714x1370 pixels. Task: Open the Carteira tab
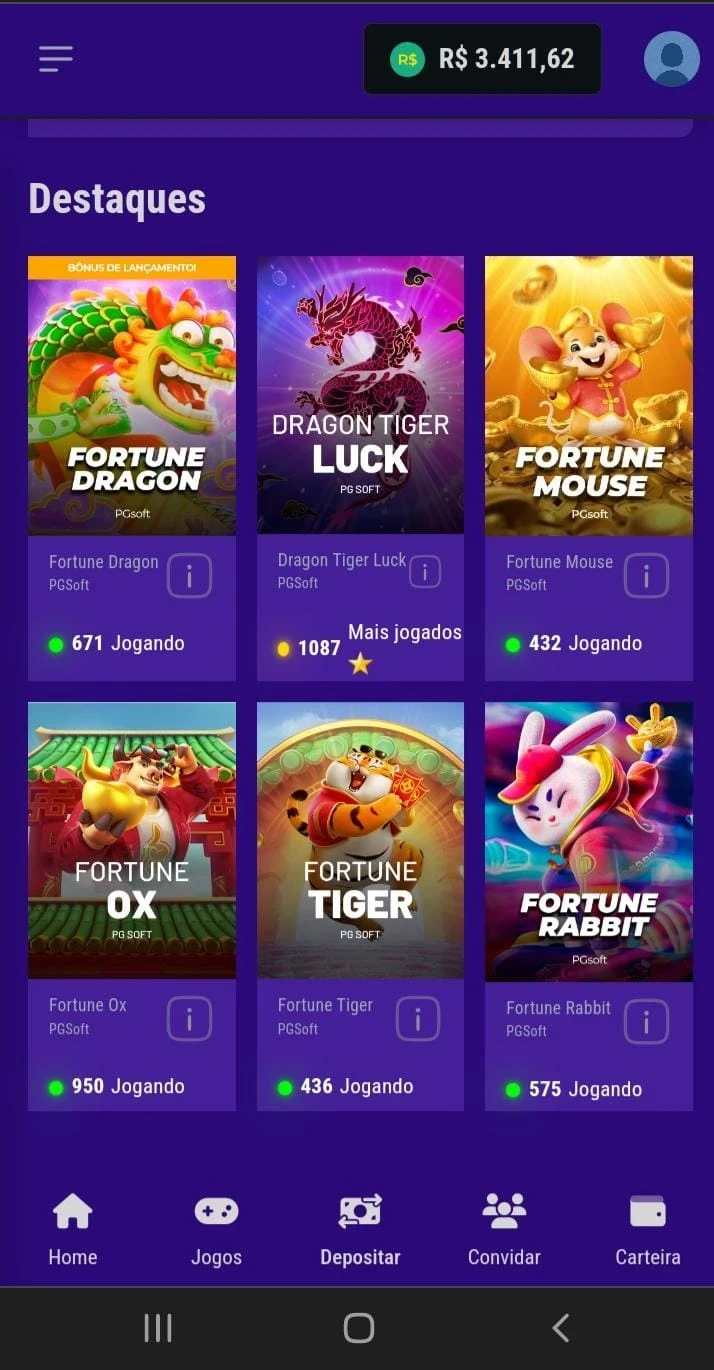tap(648, 1230)
